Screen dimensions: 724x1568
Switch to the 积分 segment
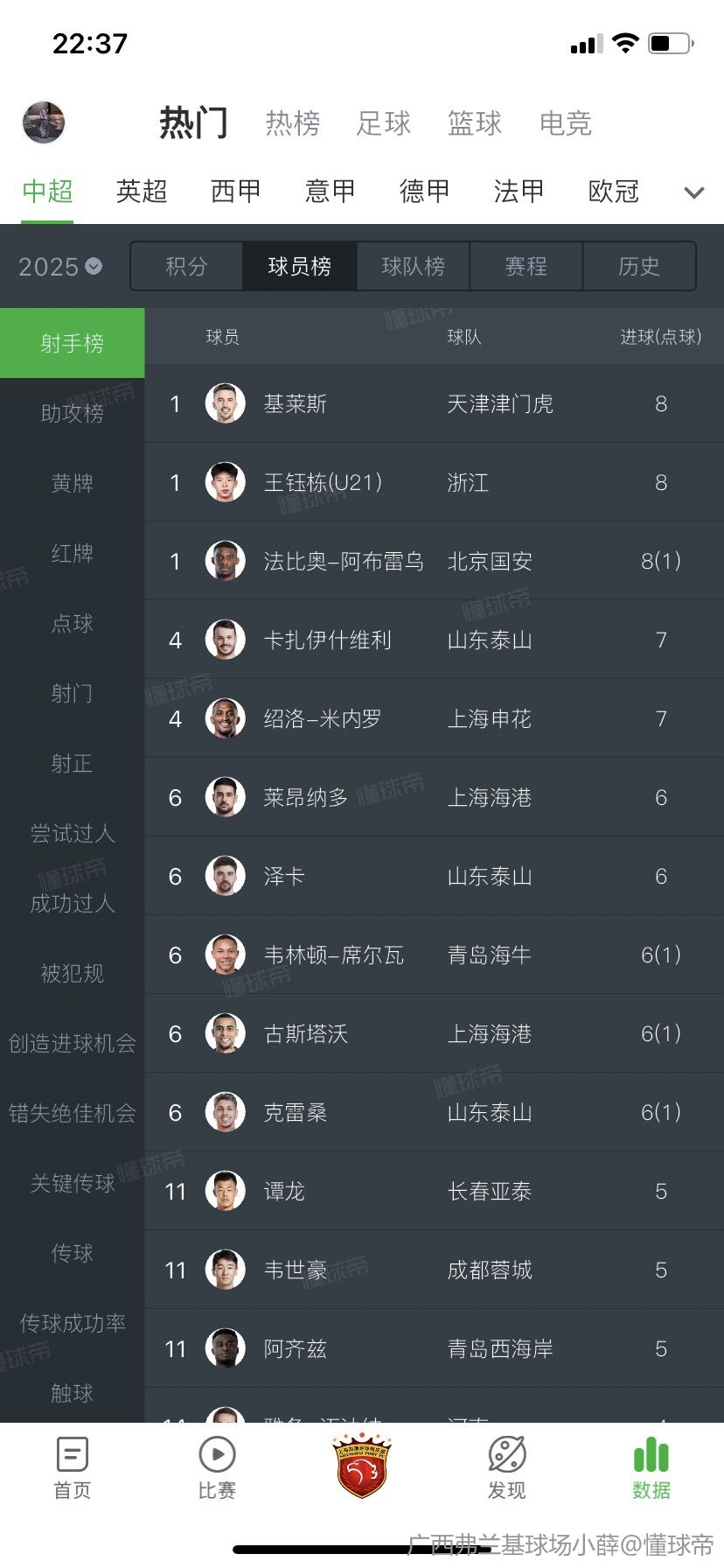click(x=186, y=266)
